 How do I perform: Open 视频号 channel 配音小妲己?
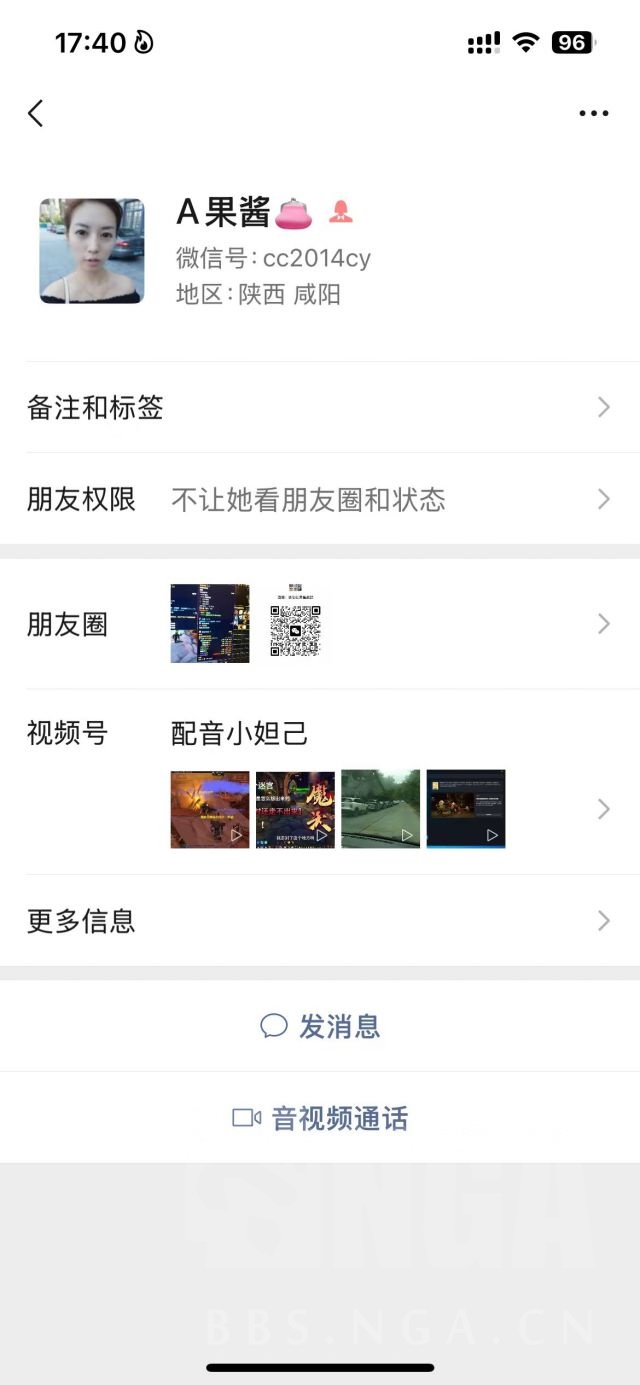(x=320, y=782)
